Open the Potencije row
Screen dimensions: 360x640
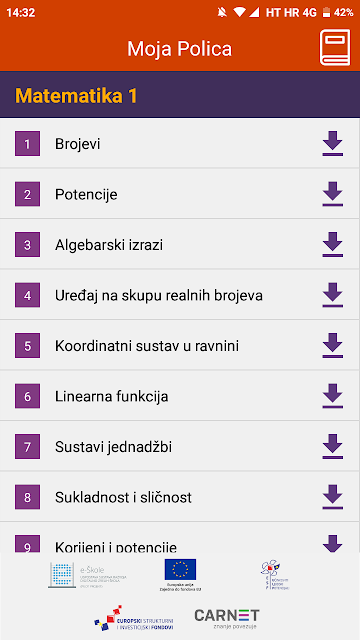pos(180,194)
